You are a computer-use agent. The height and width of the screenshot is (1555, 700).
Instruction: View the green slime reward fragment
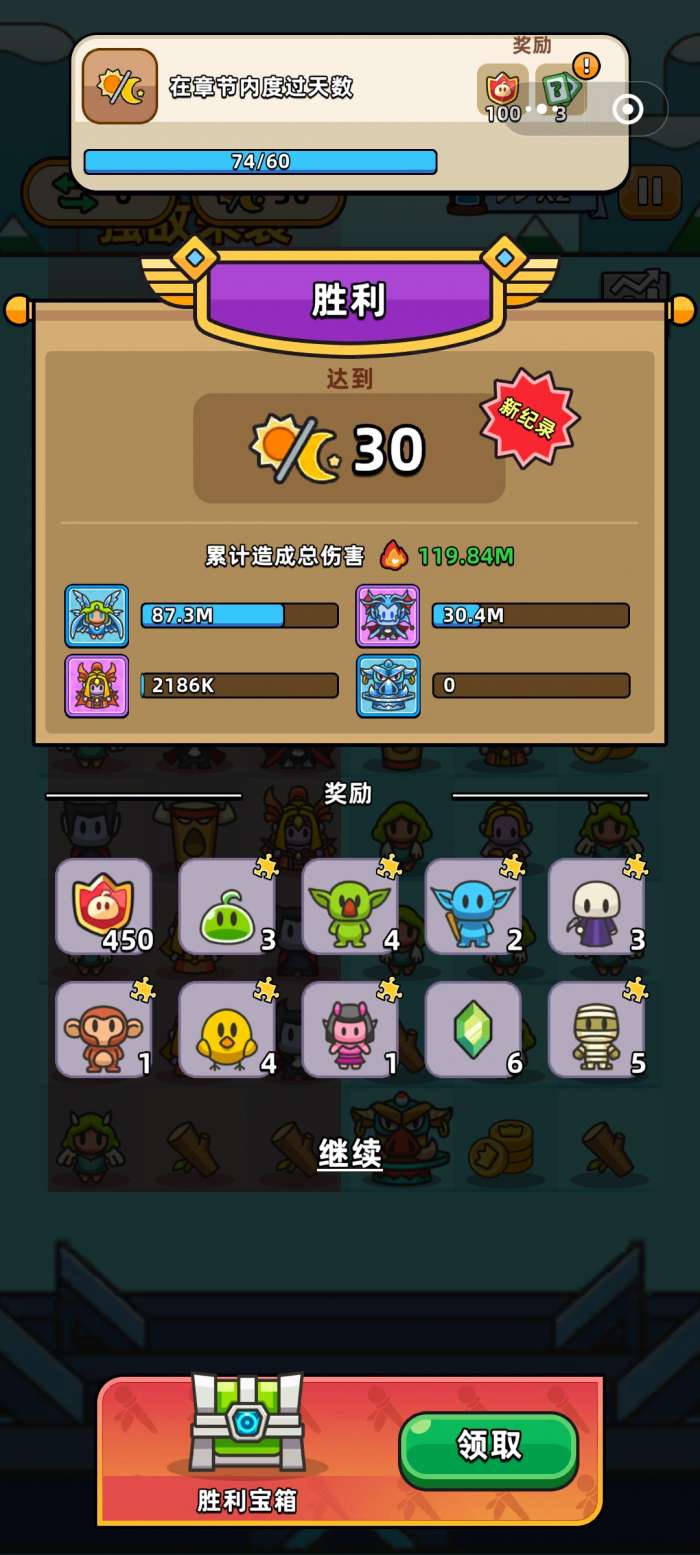[x=227, y=906]
